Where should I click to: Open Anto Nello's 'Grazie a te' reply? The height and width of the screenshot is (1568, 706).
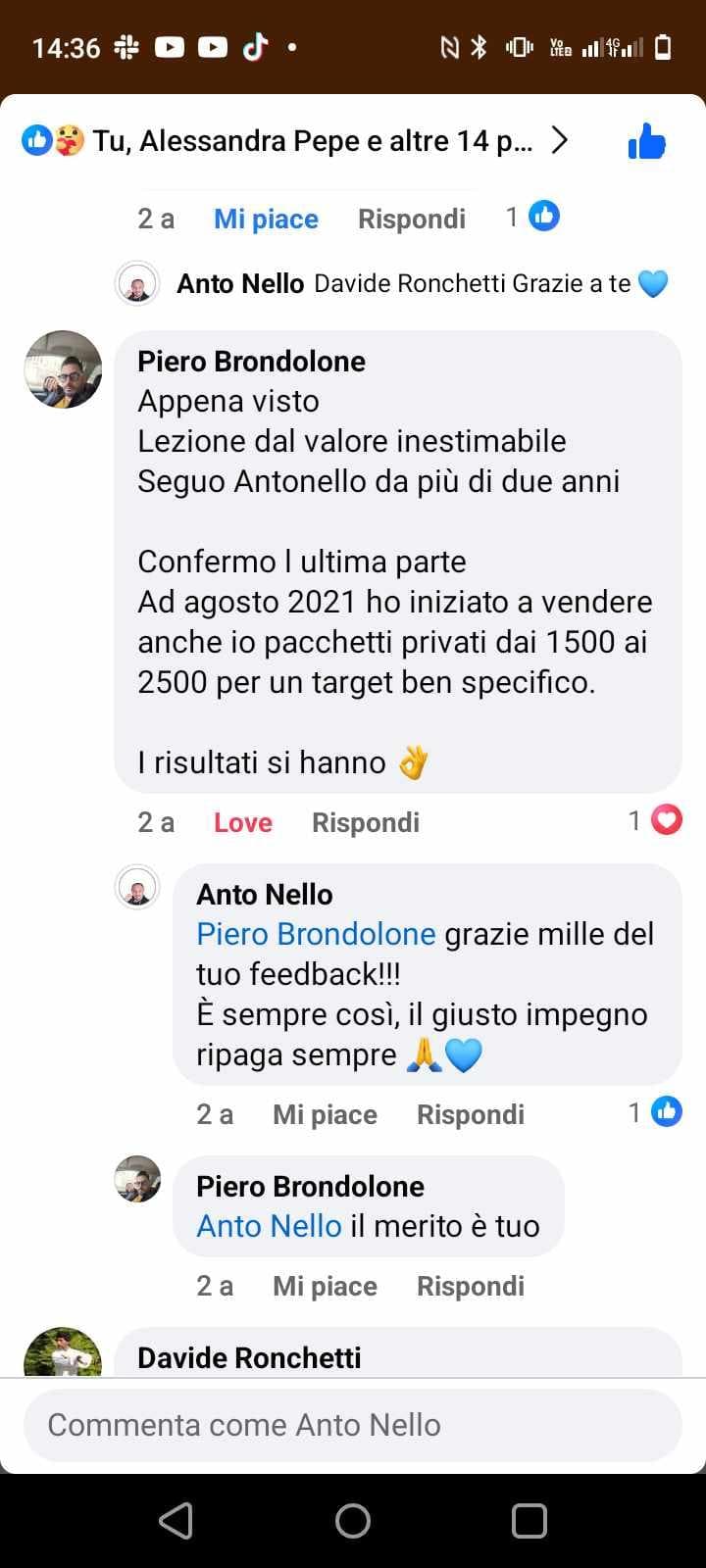tap(471, 284)
